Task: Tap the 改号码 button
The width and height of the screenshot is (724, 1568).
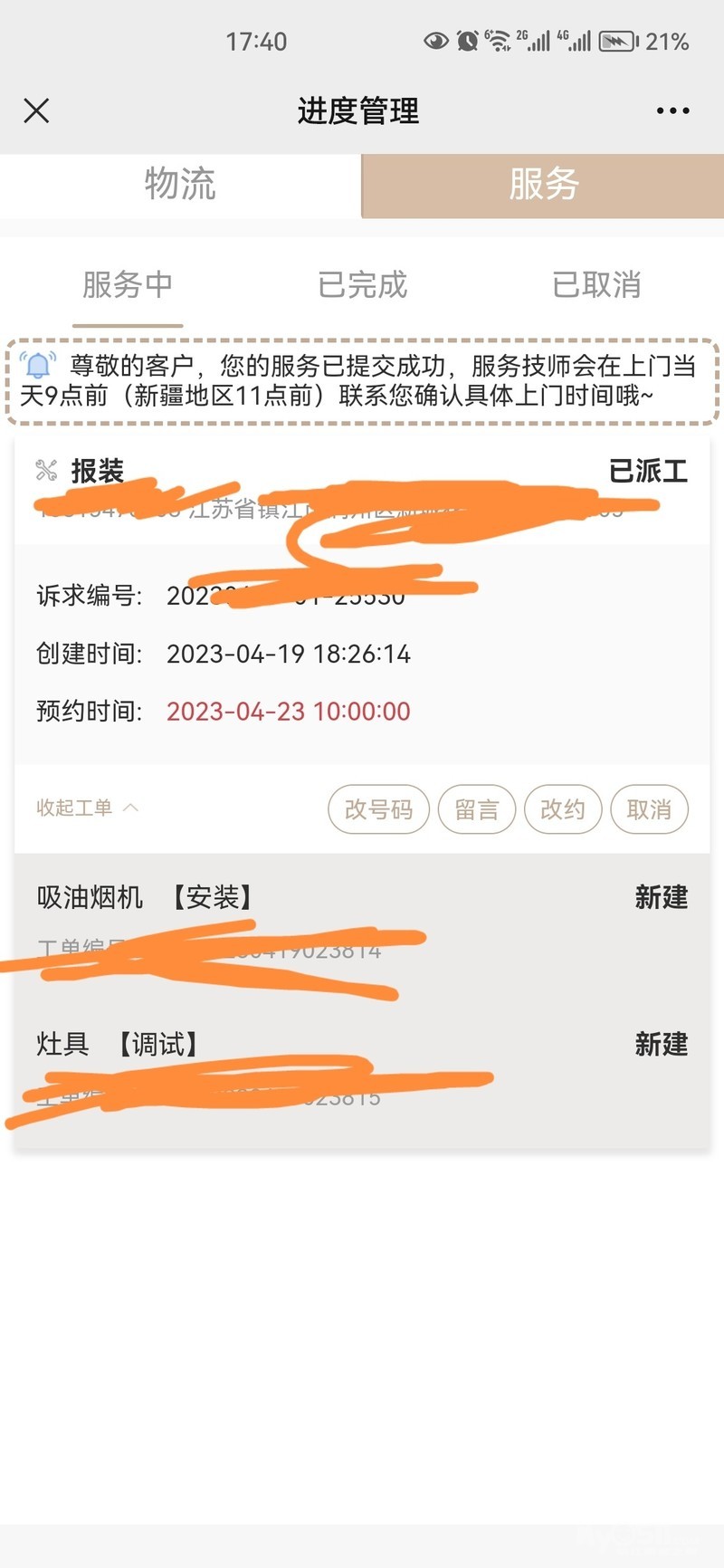Action: 378,809
